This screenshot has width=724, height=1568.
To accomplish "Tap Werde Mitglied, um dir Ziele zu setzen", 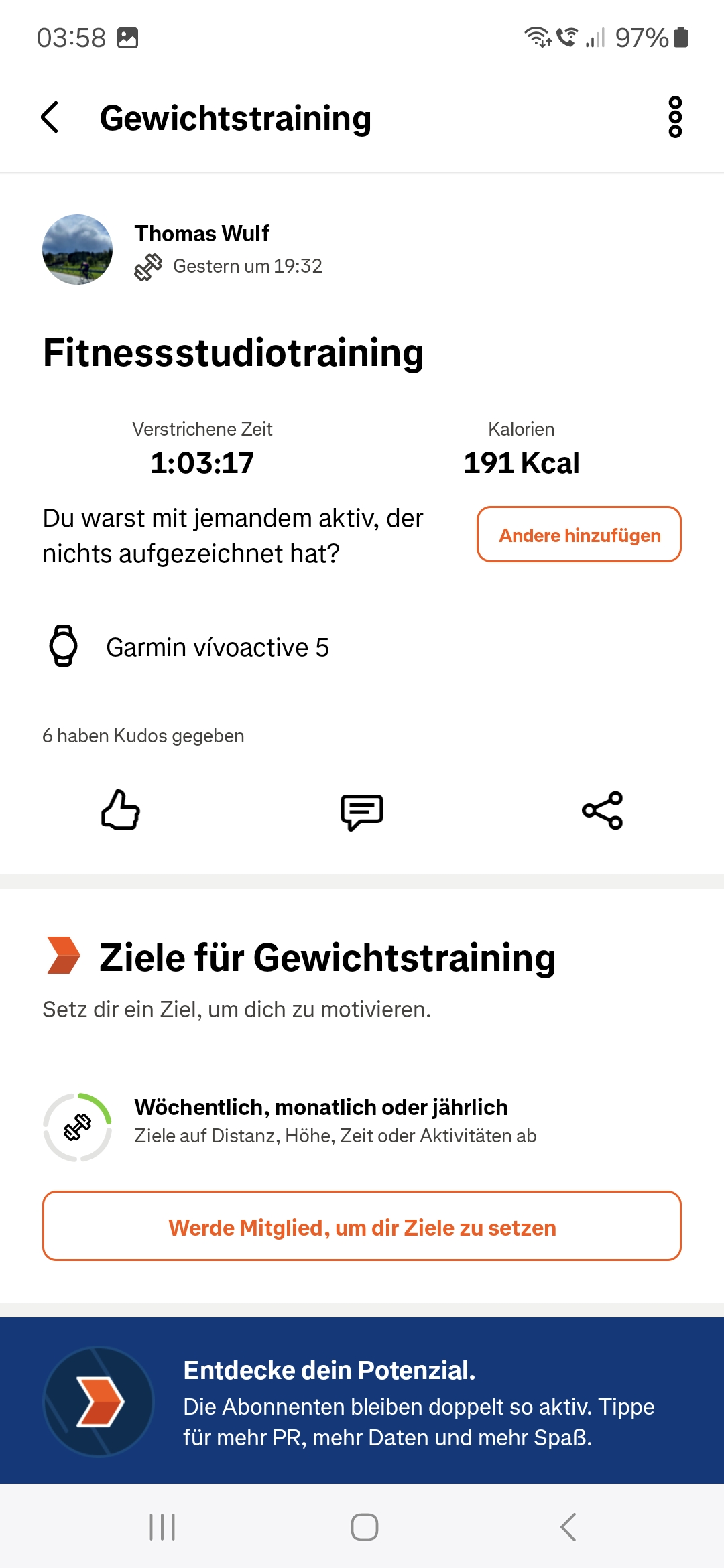I will coord(362,1226).
